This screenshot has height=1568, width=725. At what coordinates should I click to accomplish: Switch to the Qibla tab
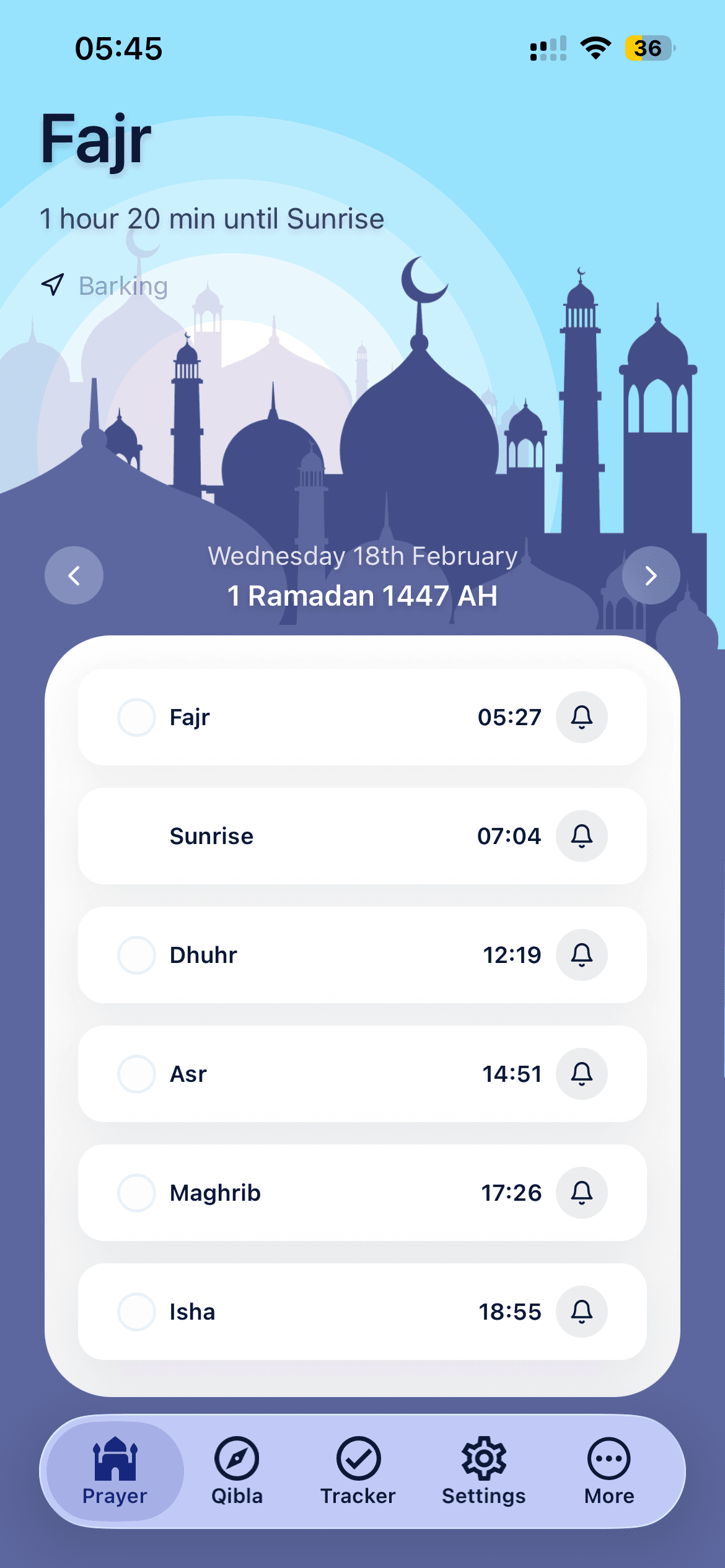coord(237,1471)
